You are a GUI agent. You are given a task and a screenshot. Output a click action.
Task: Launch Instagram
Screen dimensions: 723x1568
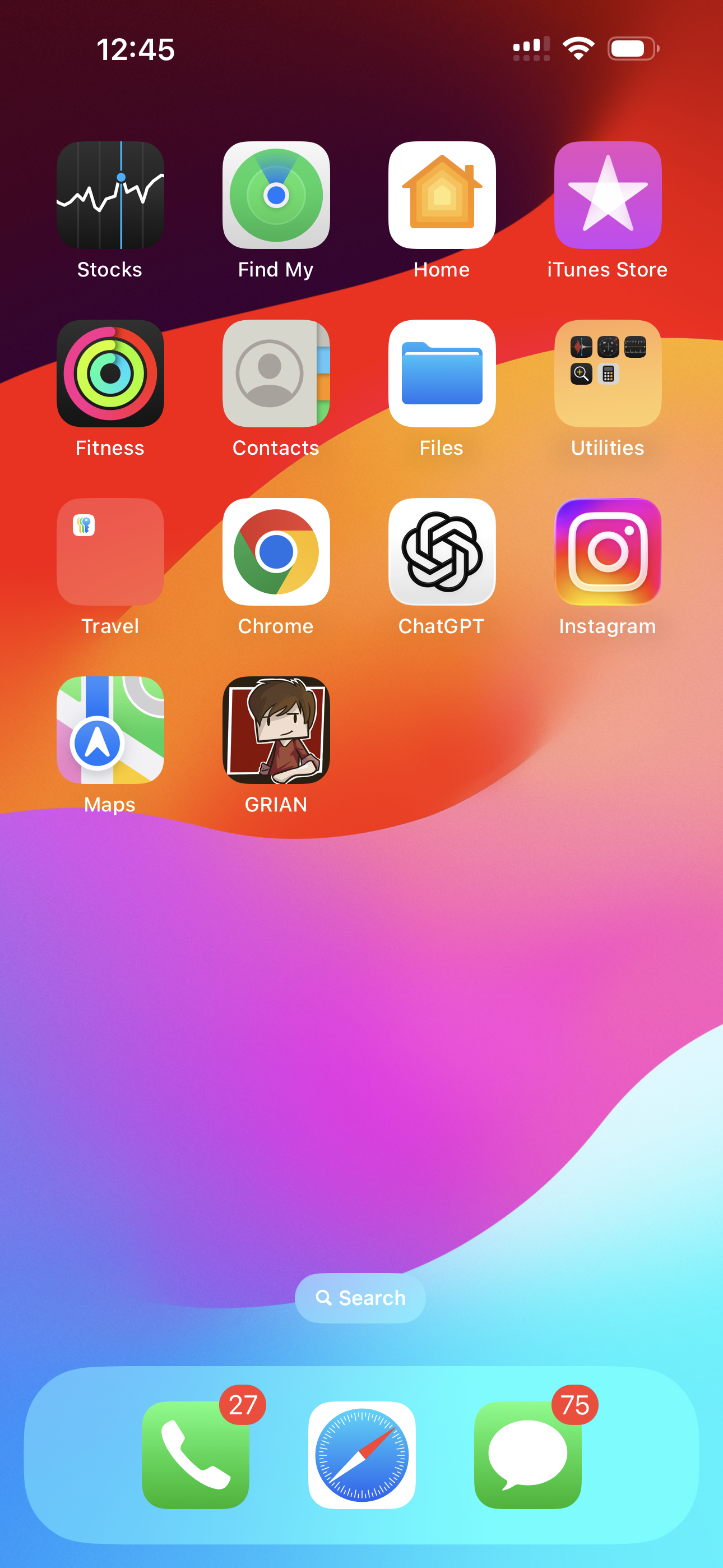tap(608, 552)
